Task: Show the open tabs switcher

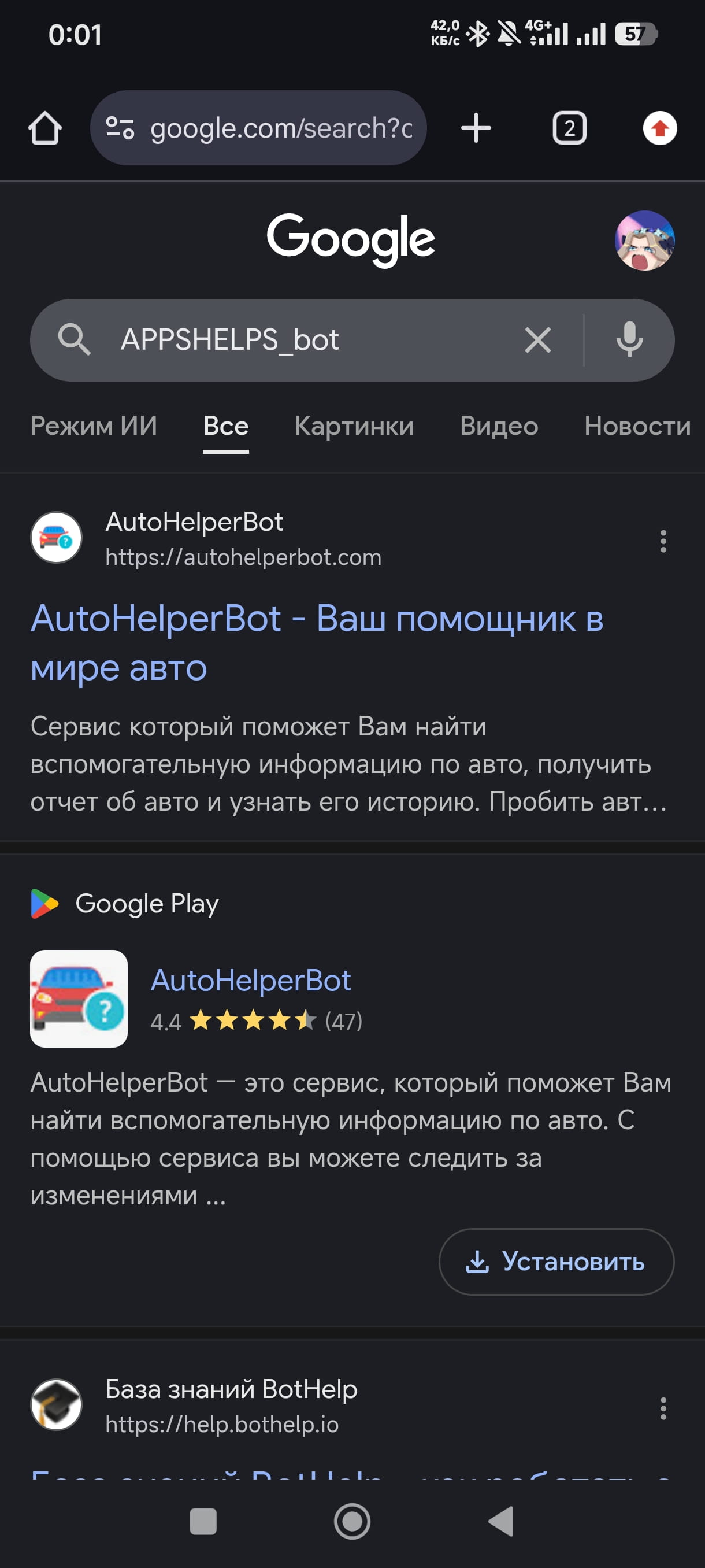Action: click(x=569, y=128)
